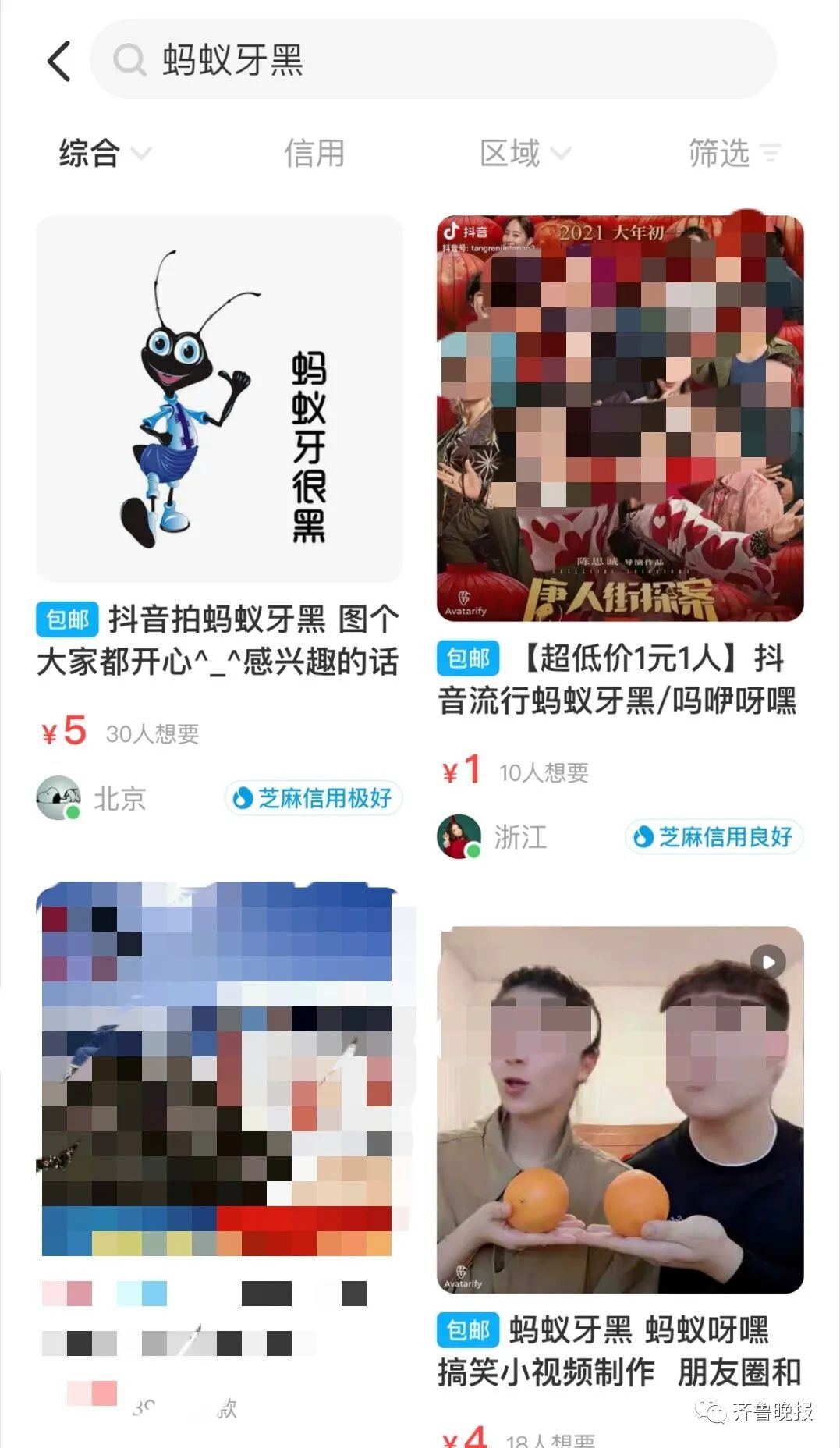Go back using the arrow icon
The height and width of the screenshot is (1448, 840).
click(x=59, y=61)
